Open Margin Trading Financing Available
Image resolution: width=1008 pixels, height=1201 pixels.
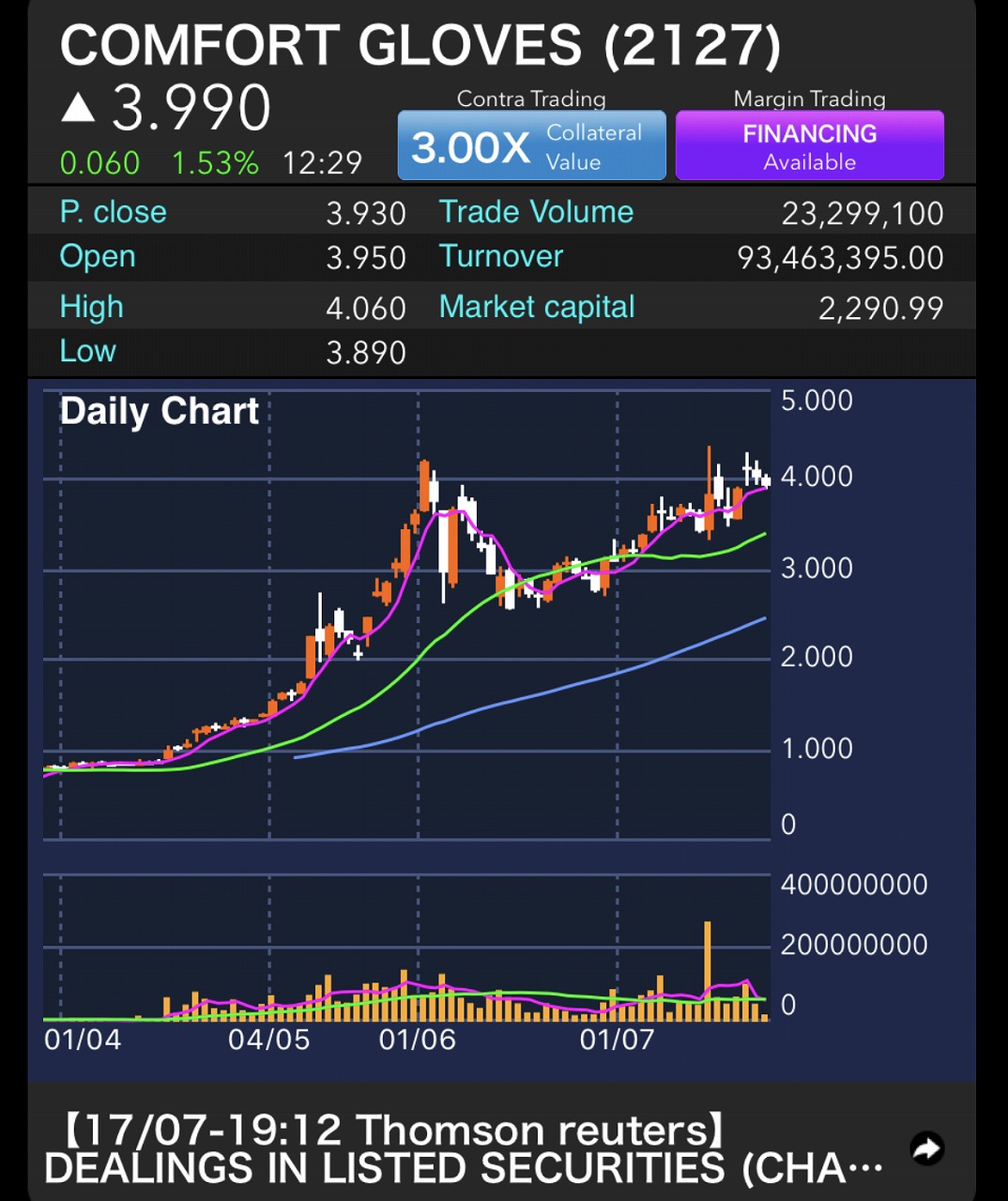[x=809, y=146]
